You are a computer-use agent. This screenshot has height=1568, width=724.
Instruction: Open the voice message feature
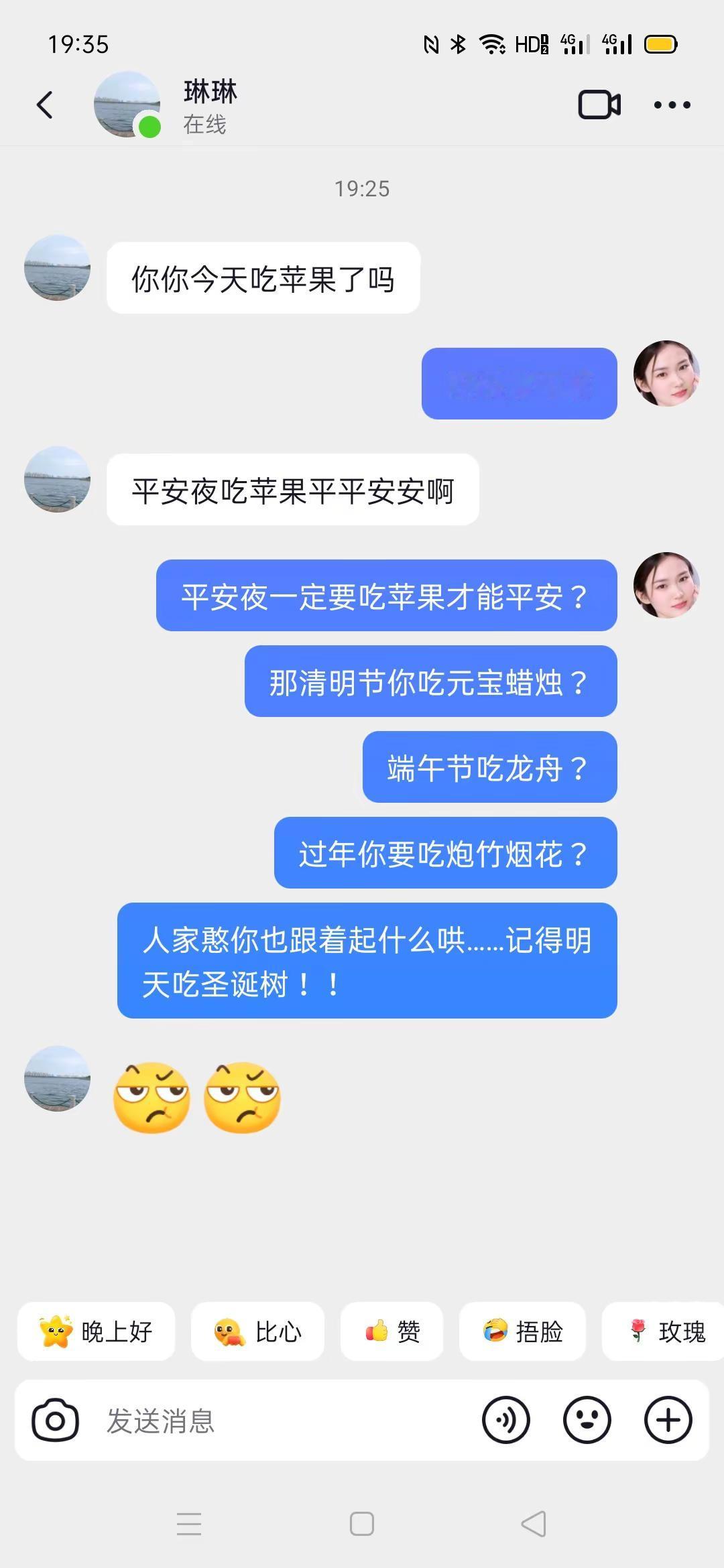[x=507, y=1420]
